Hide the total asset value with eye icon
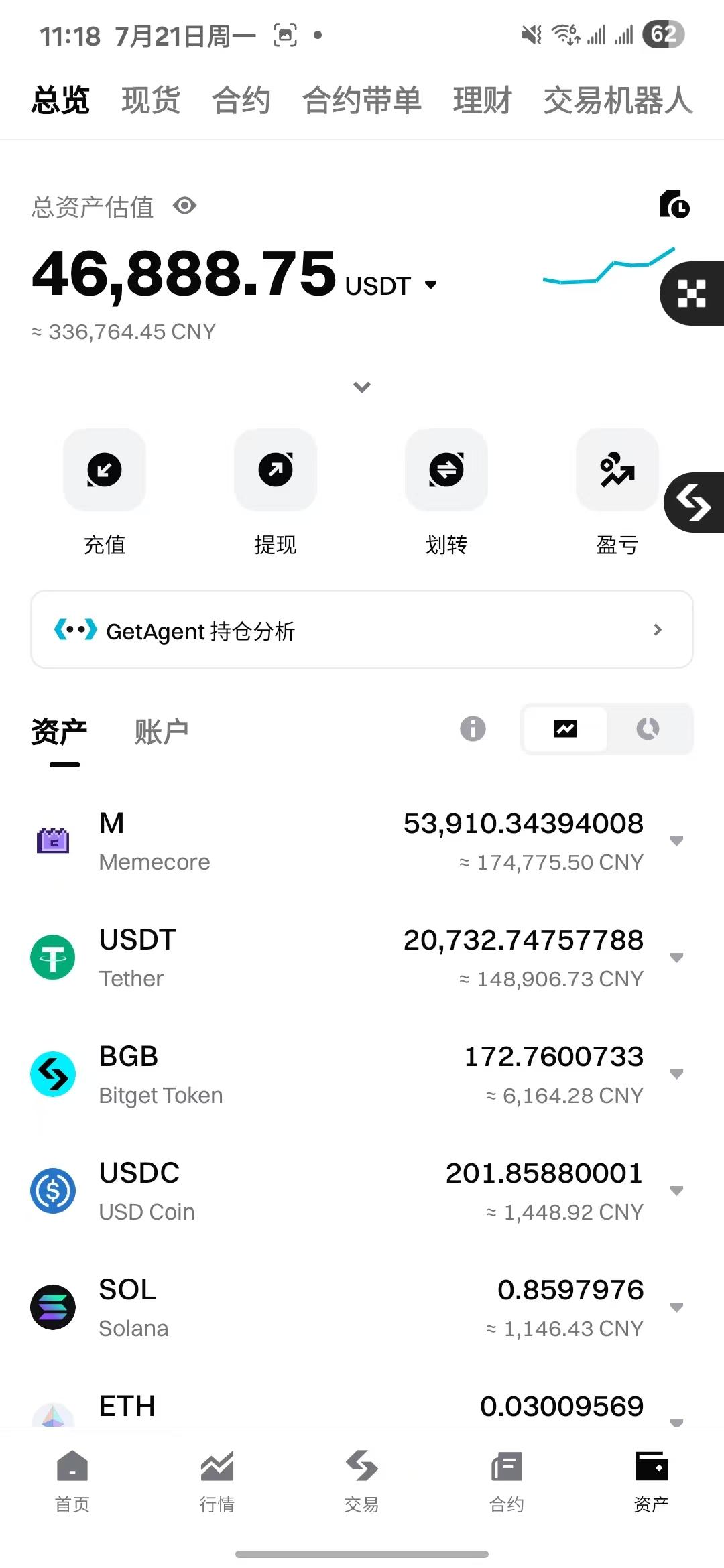The image size is (724, 1568). pyautogui.click(x=184, y=206)
